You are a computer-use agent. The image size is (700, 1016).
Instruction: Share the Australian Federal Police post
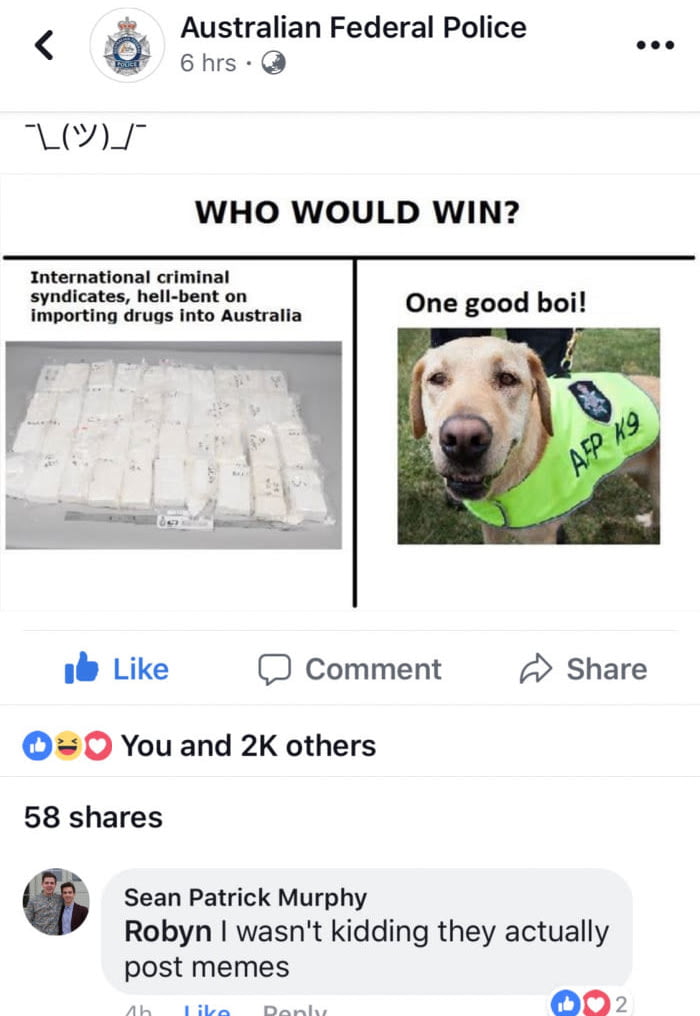tap(583, 669)
